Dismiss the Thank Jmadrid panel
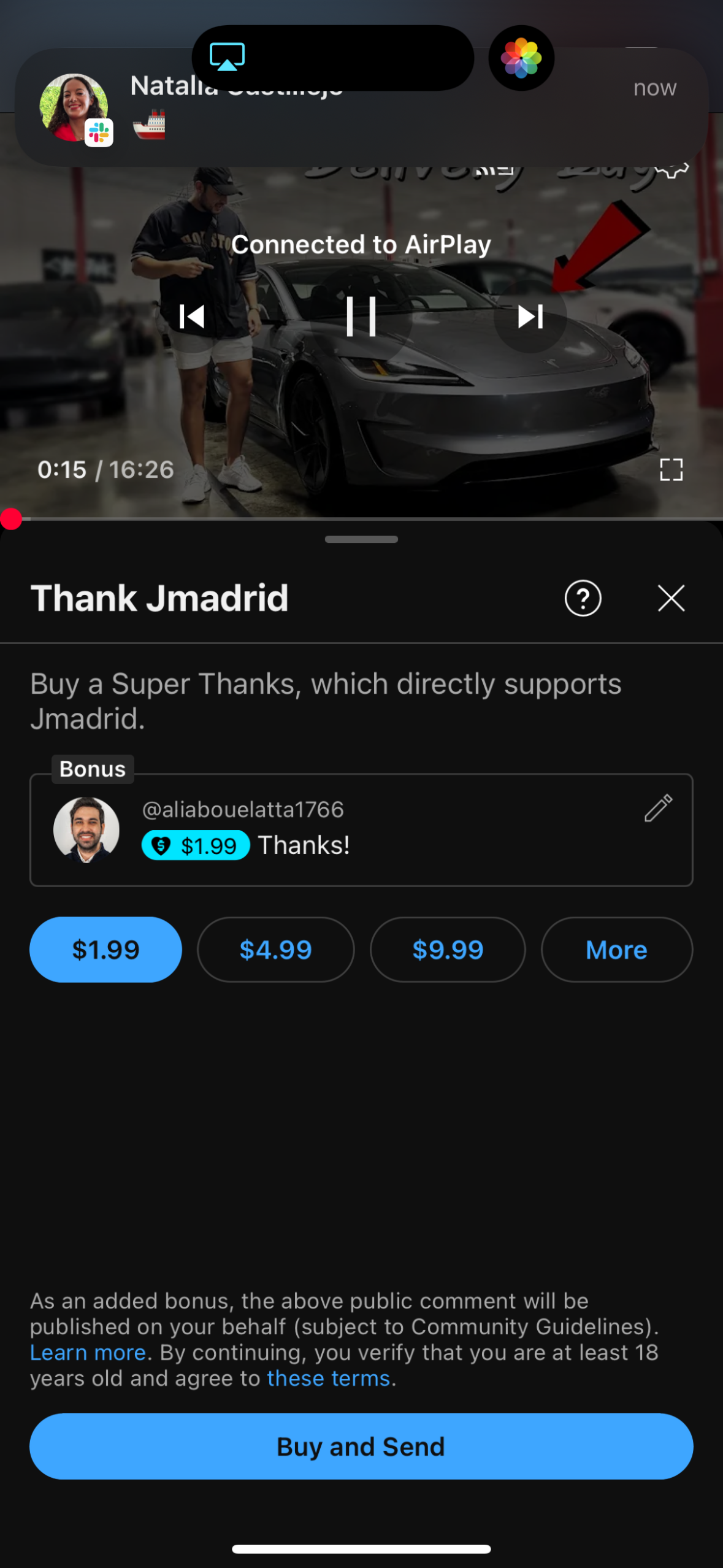 click(671, 598)
